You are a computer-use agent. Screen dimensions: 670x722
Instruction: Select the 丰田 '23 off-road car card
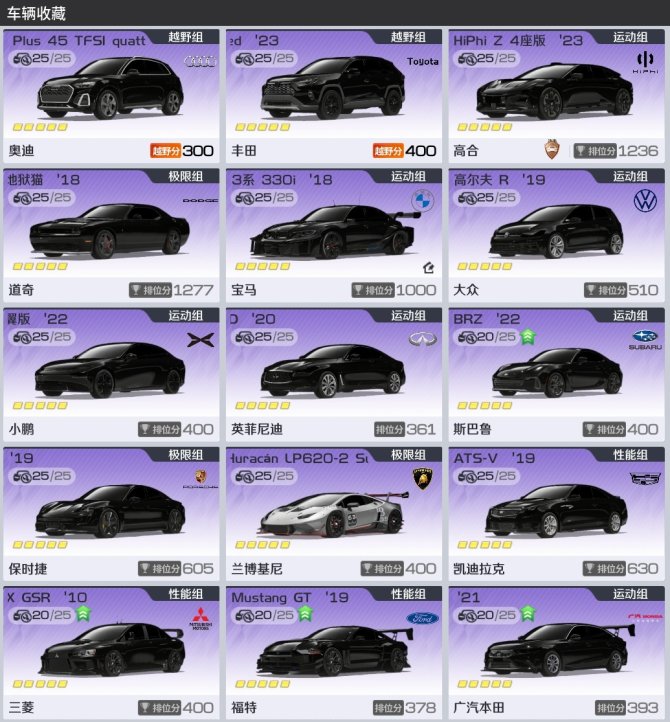click(x=334, y=95)
